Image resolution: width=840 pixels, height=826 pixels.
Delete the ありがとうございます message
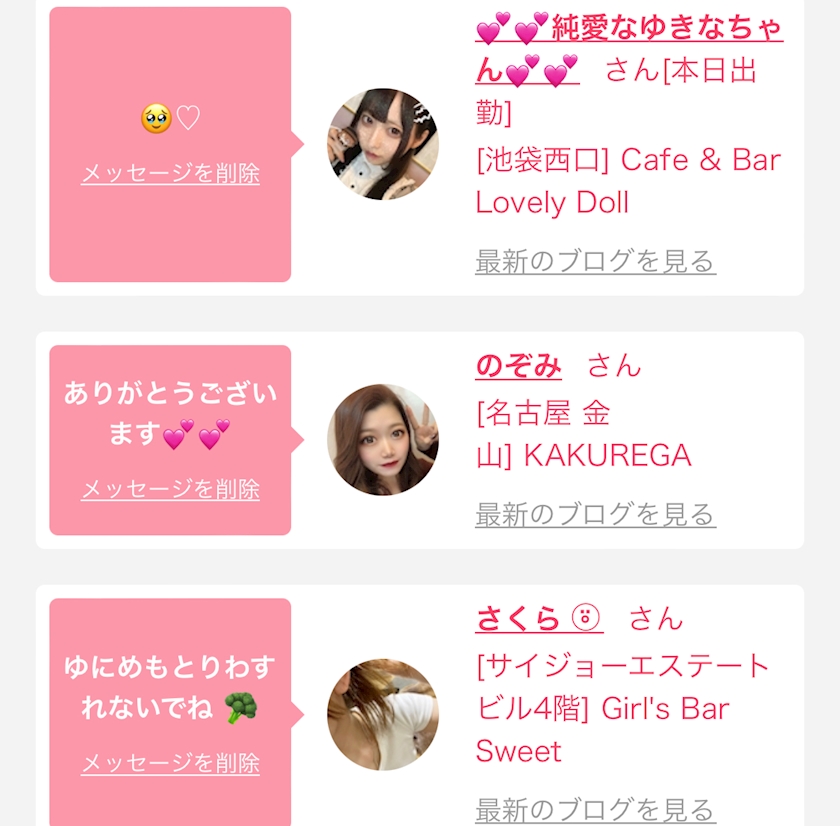click(x=170, y=490)
